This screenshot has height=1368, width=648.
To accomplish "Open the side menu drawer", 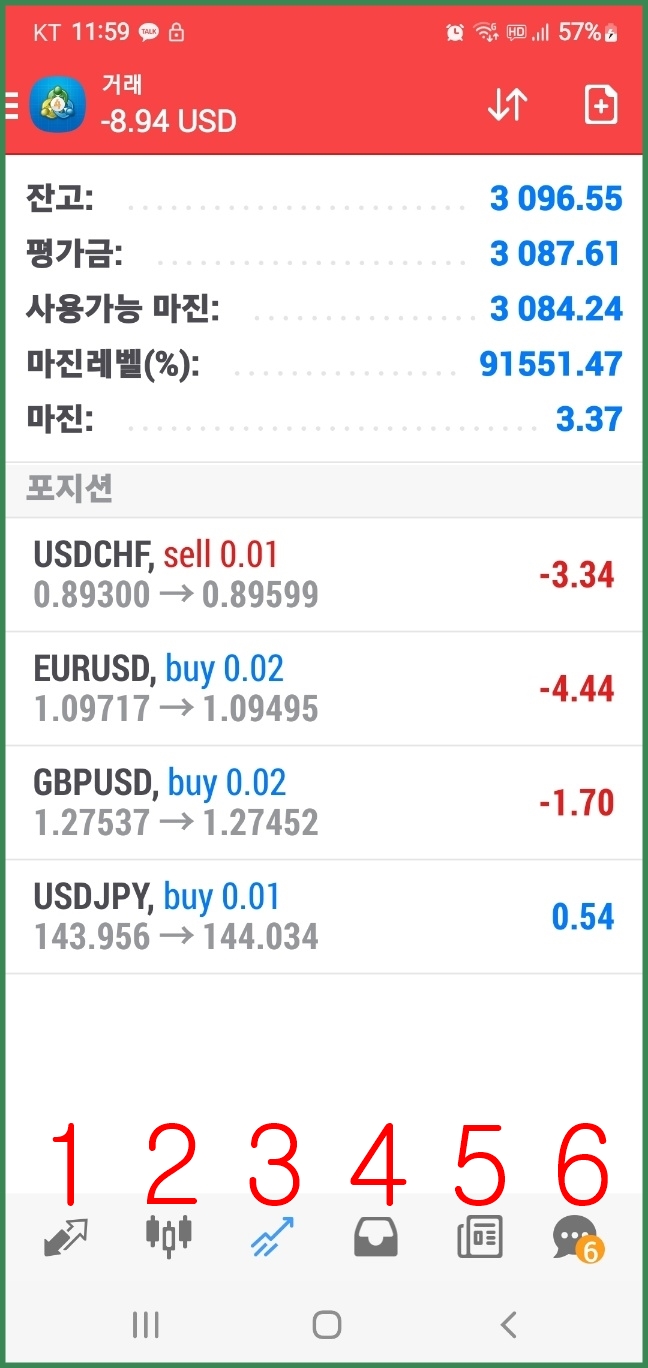I will (x=12, y=105).
